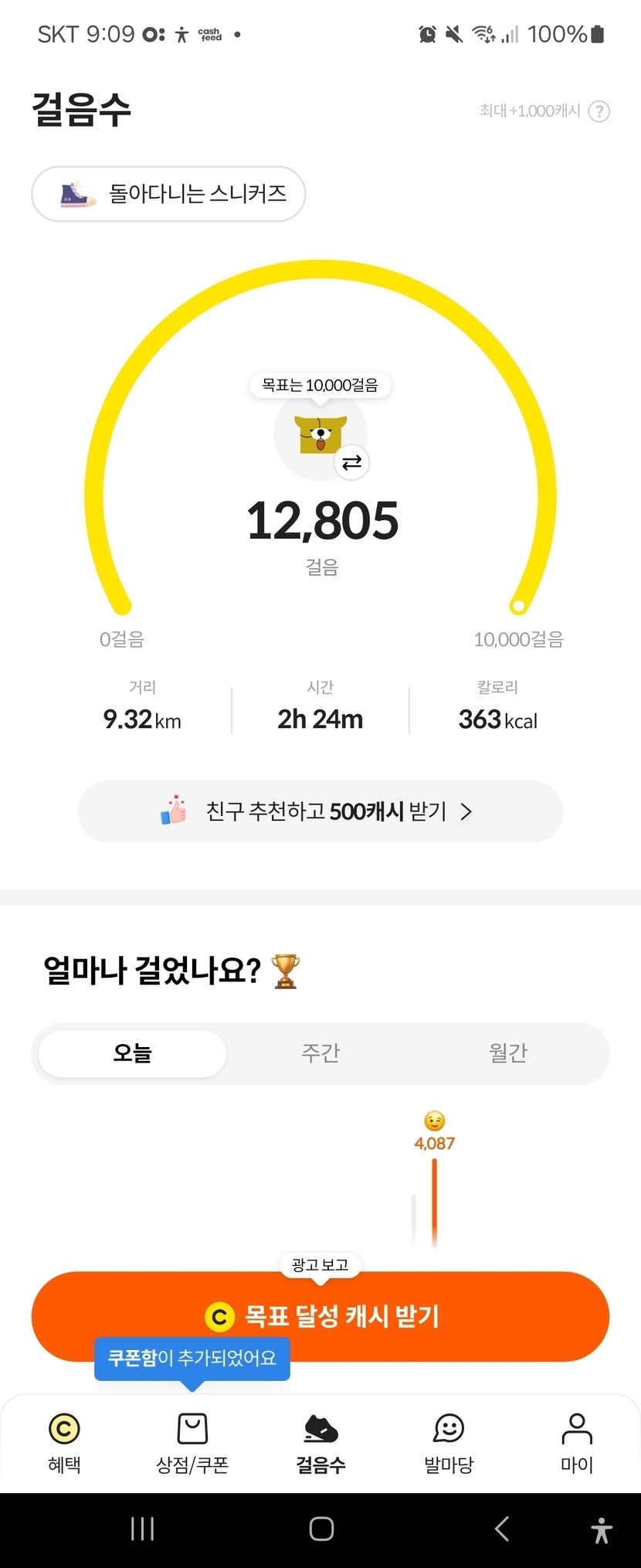
Task: Open 친구 추천하고 500캐시 받기 banner
Action: tap(320, 811)
